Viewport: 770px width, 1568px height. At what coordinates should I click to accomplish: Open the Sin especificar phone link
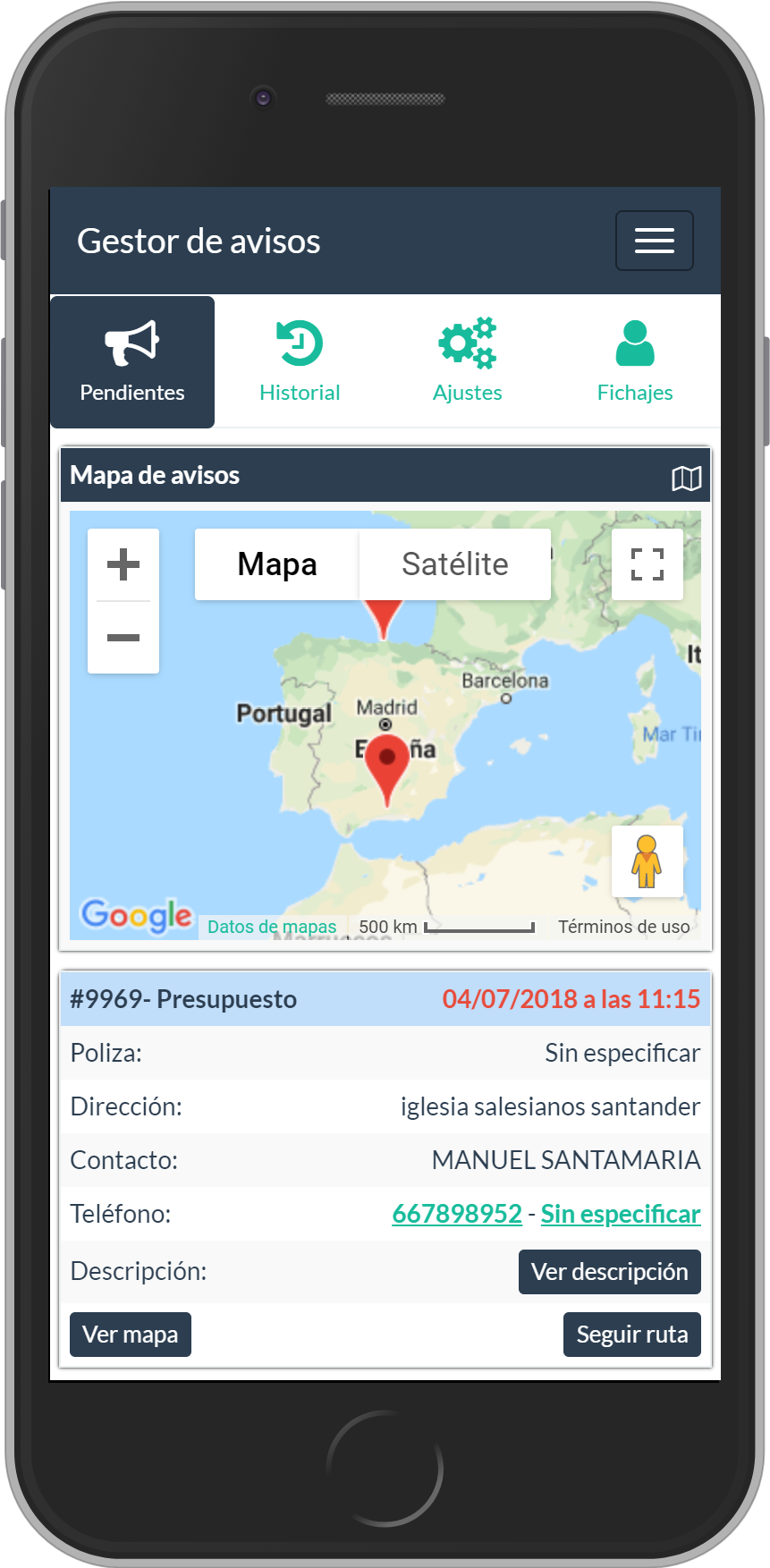click(x=621, y=1214)
